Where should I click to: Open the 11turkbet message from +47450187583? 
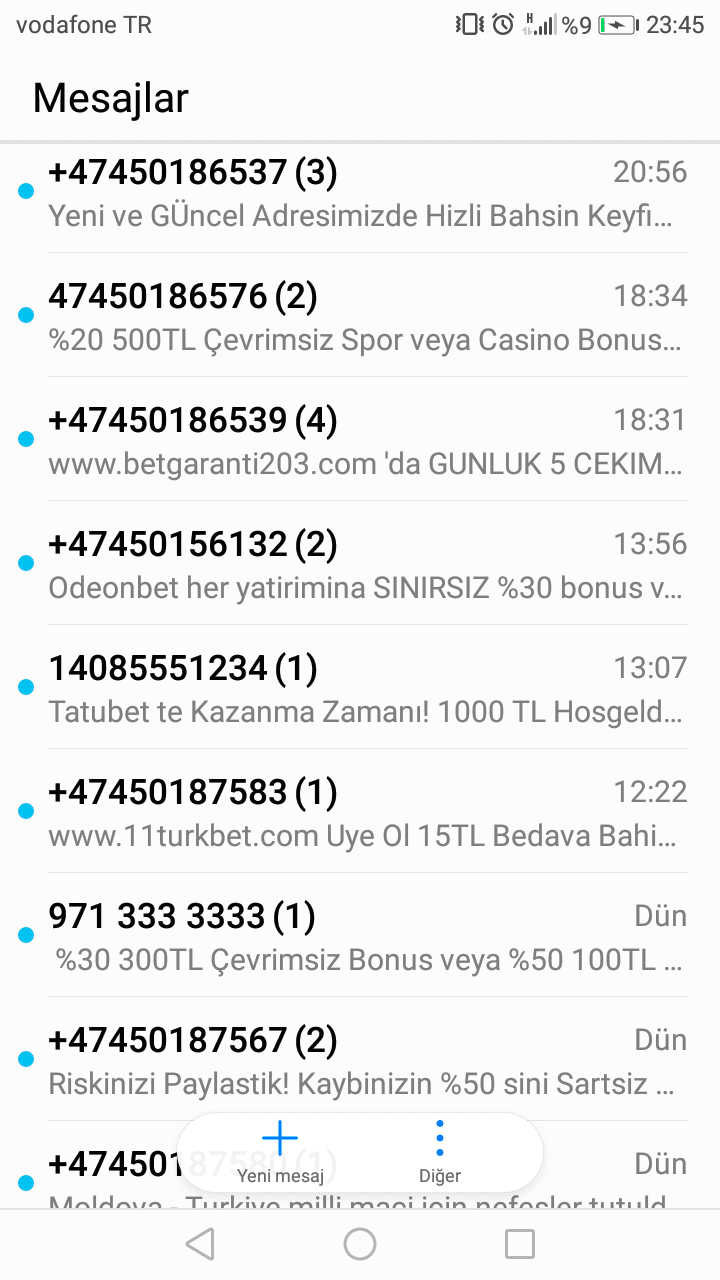click(360, 811)
